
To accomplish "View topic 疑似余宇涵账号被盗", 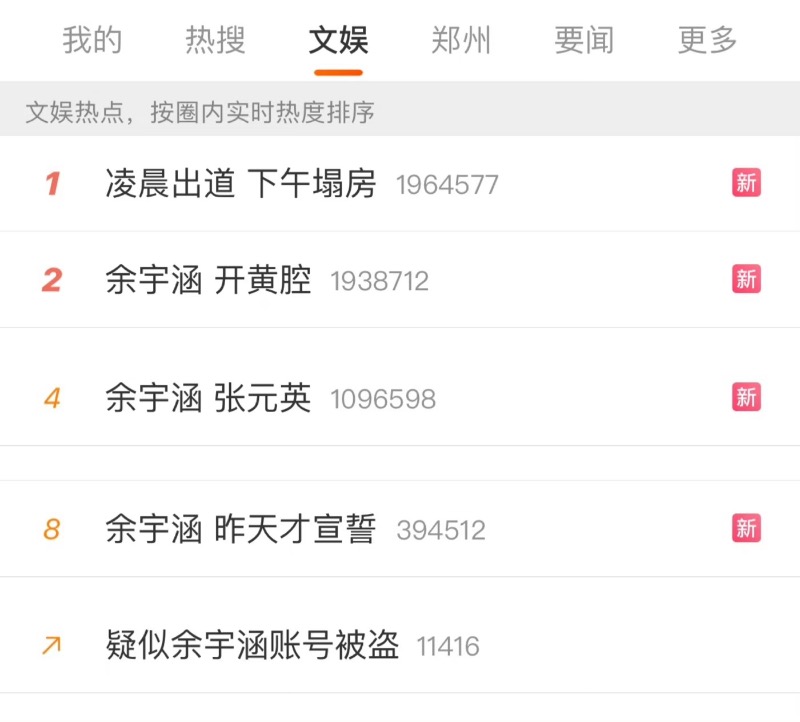I will (252, 645).
